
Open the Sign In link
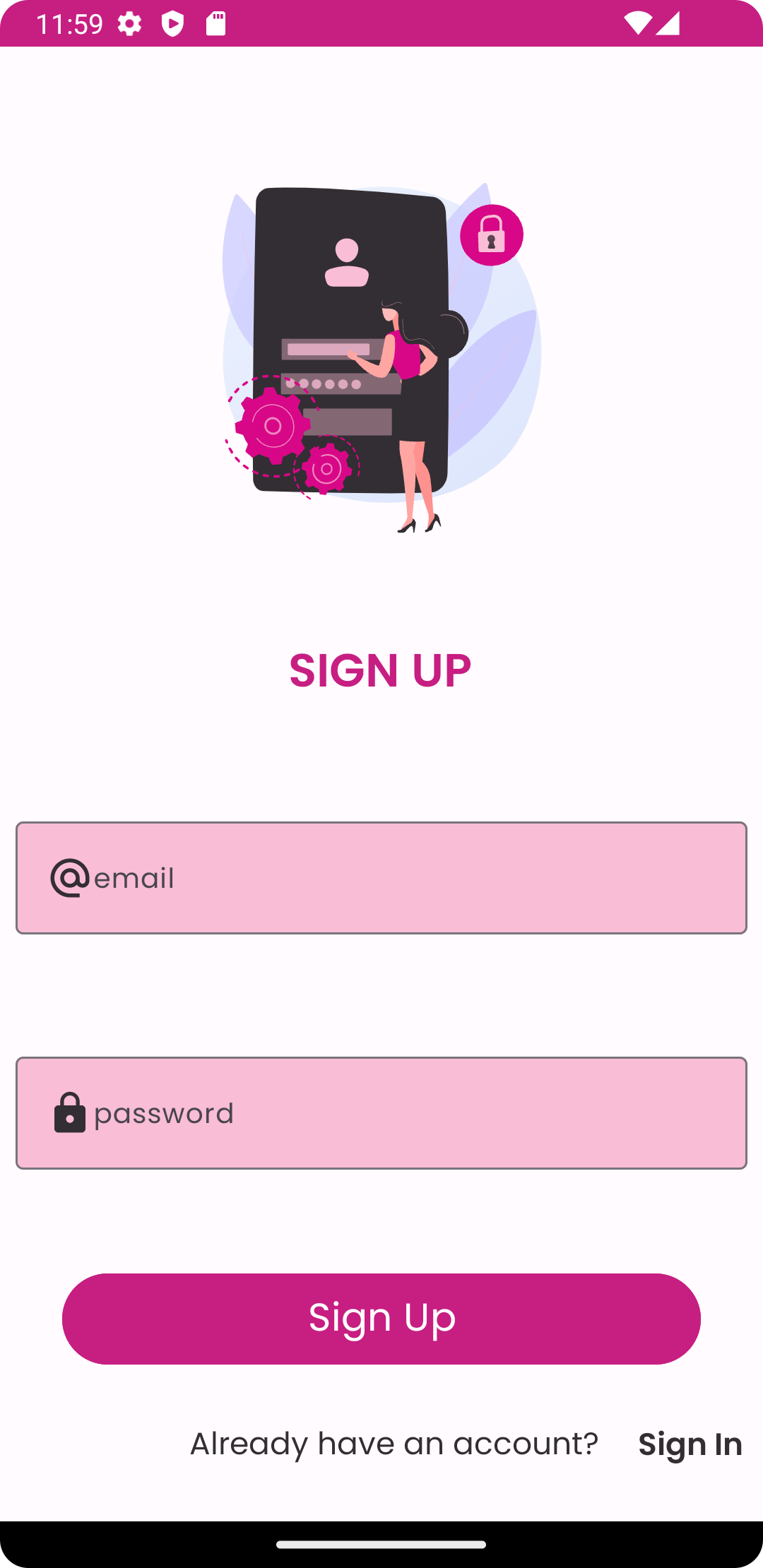click(690, 1443)
